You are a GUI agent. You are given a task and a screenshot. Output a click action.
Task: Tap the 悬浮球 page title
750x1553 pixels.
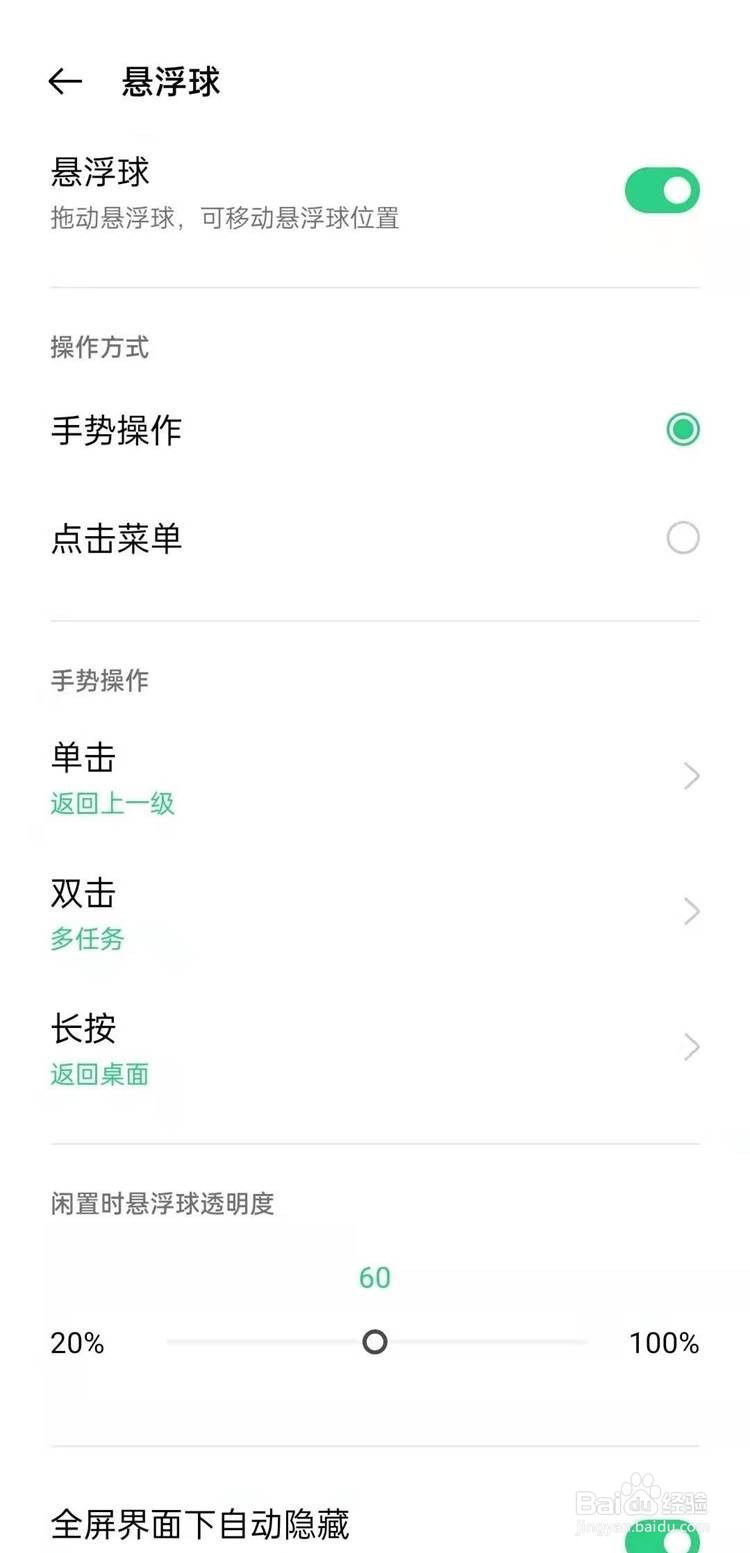point(169,81)
